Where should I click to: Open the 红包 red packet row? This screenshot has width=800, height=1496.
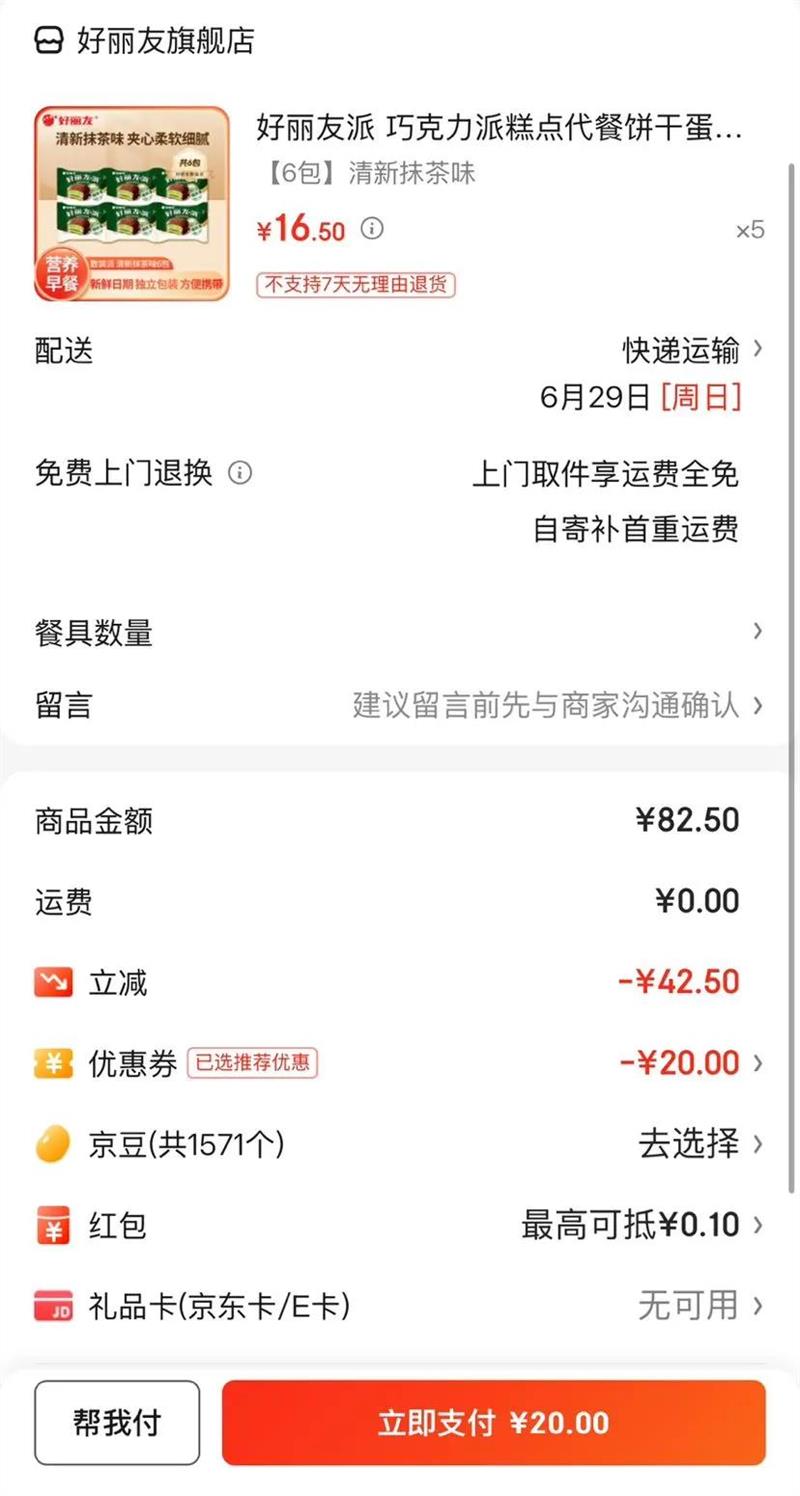640,1224
